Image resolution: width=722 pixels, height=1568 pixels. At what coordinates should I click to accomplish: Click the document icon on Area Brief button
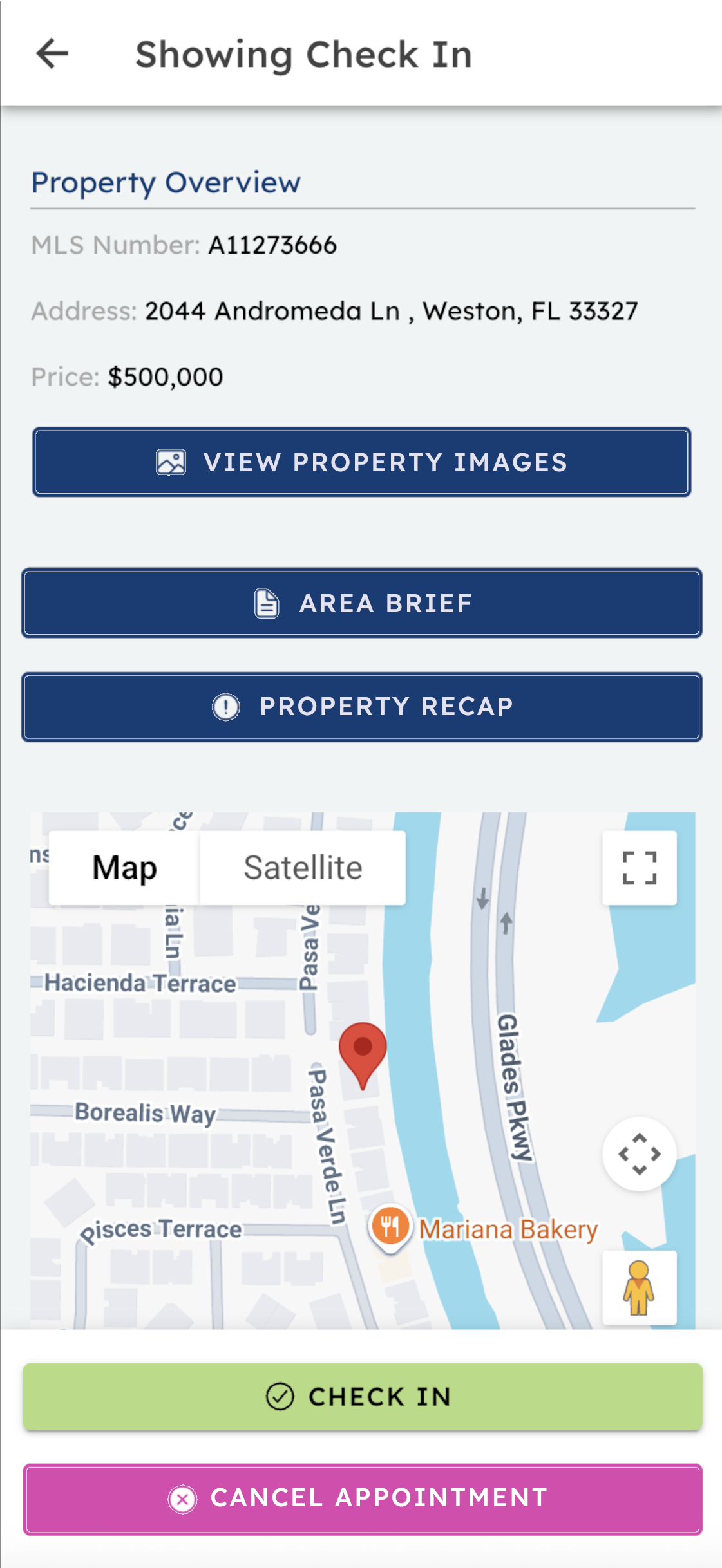click(266, 603)
